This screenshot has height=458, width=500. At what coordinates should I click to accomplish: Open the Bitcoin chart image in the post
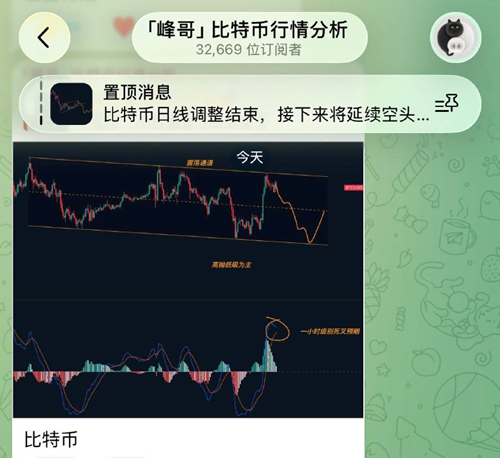pos(188,279)
